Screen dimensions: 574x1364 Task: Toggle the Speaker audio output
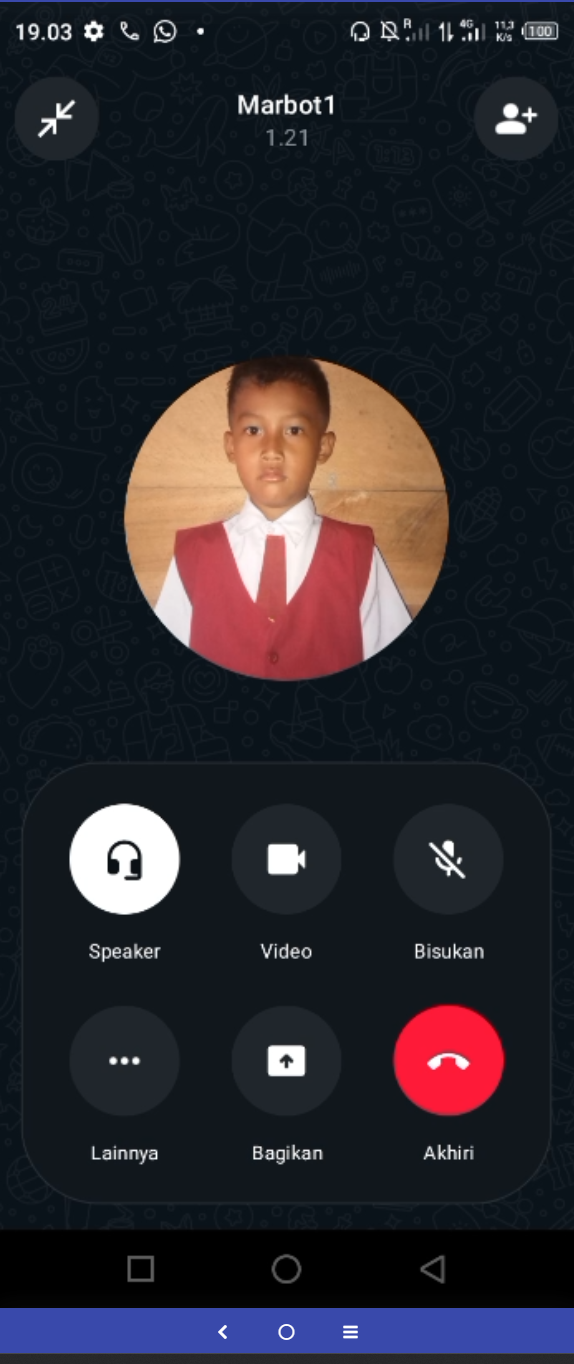tap(124, 859)
